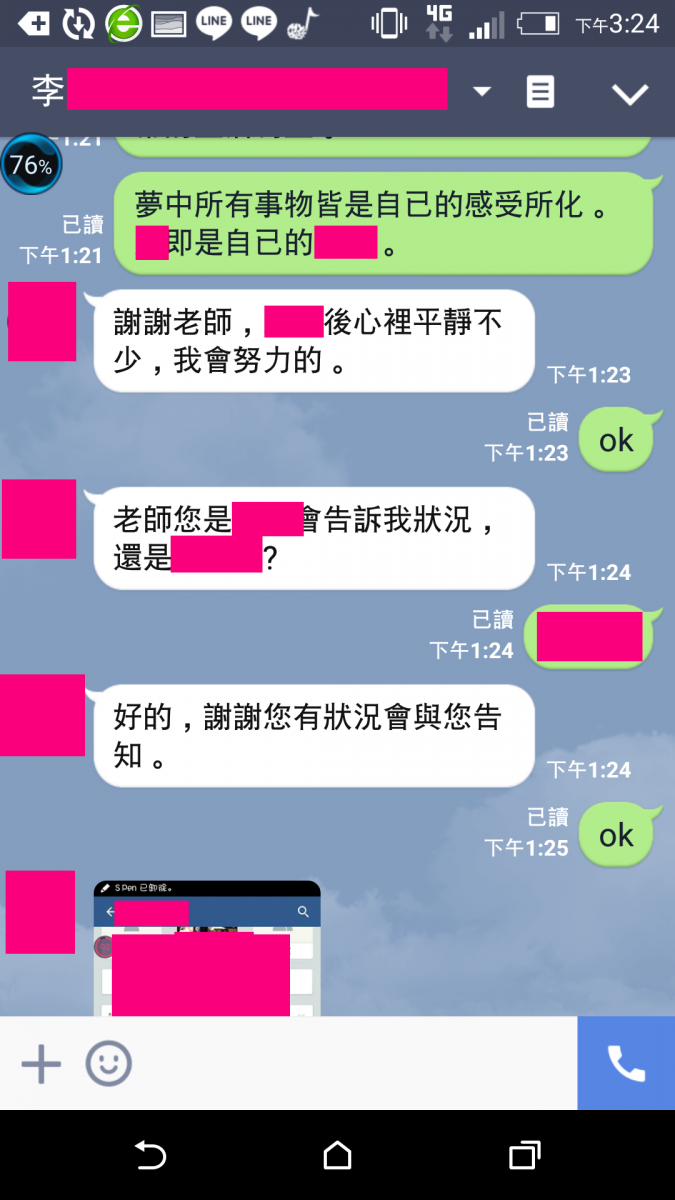Open the emoji sticker picker

pos(108,1064)
